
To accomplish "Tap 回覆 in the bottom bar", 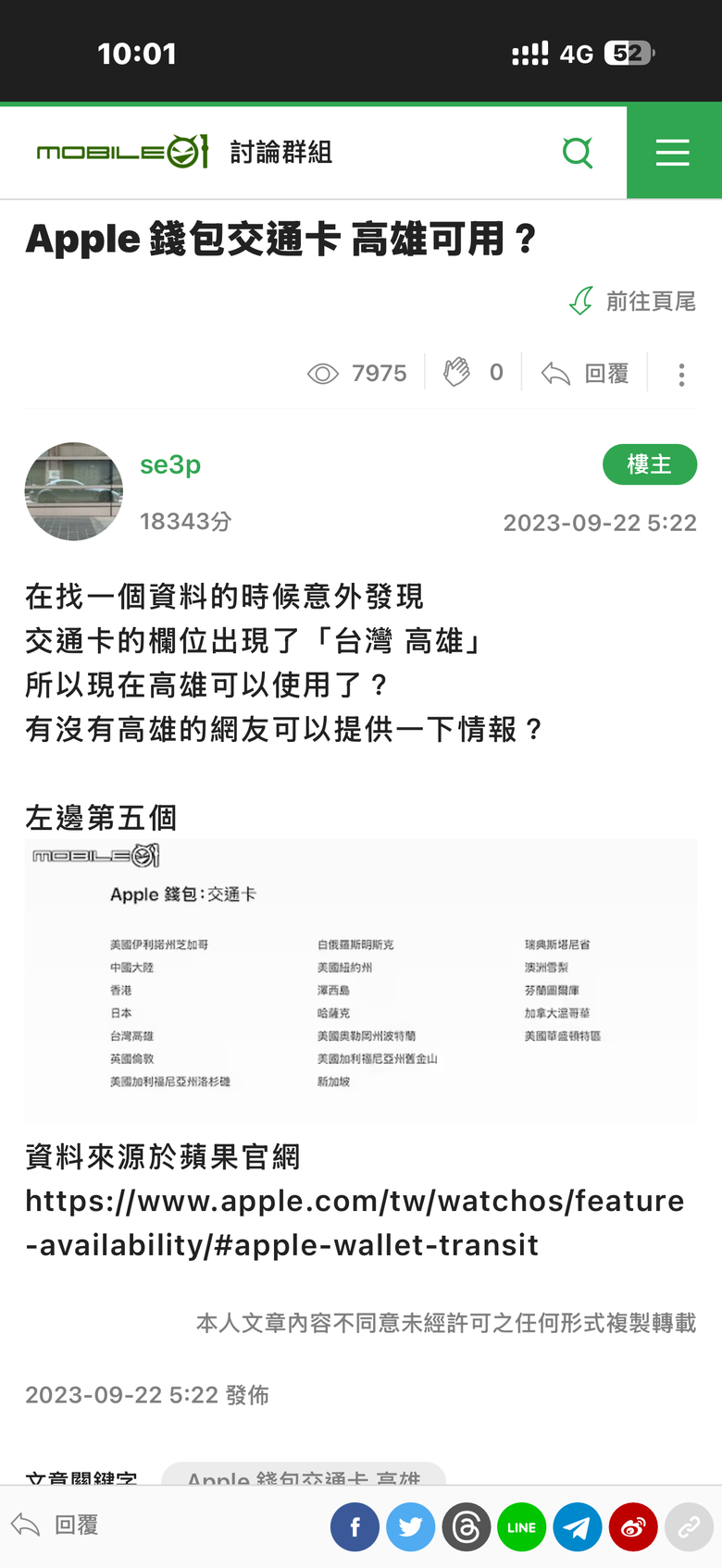I will point(56,1525).
